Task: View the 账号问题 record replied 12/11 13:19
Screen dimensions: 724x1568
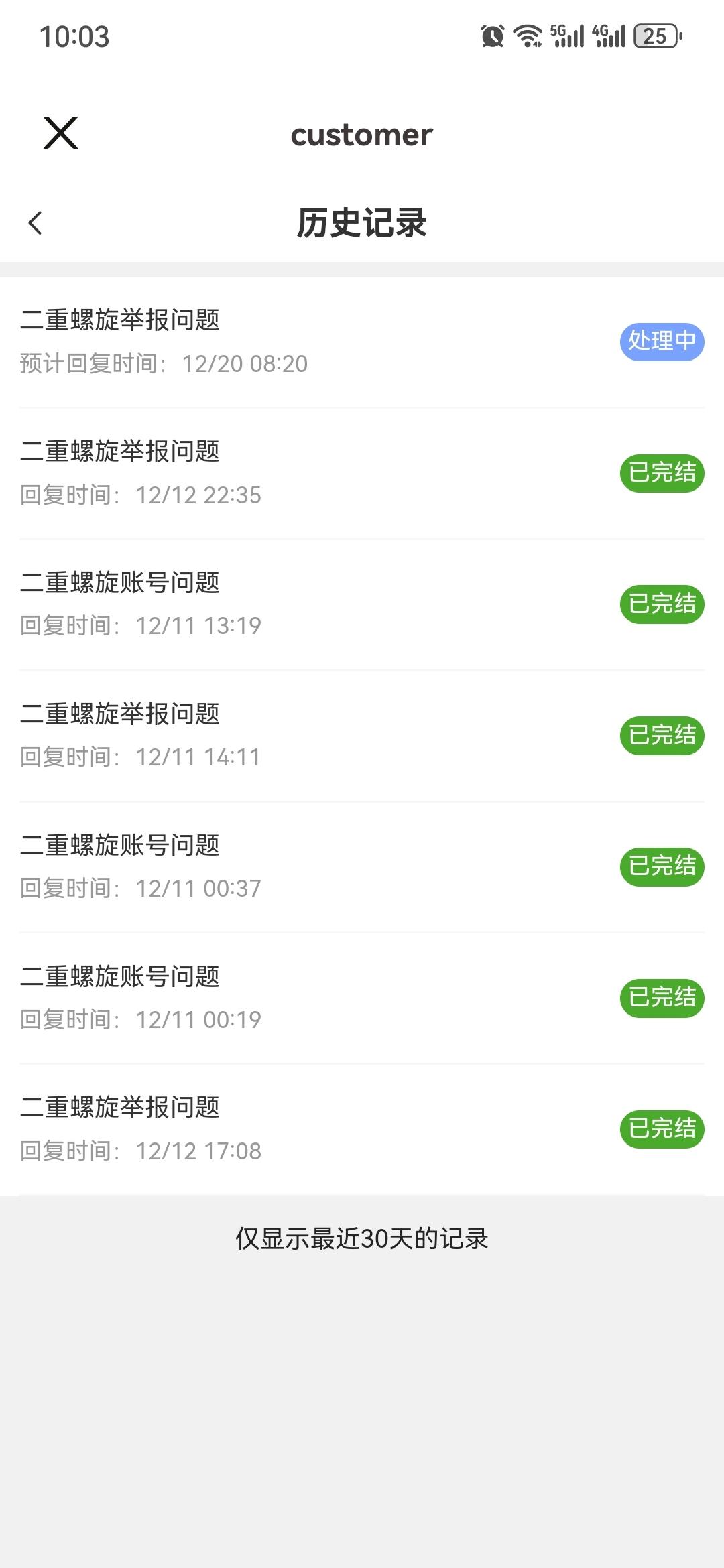Action: [x=362, y=604]
